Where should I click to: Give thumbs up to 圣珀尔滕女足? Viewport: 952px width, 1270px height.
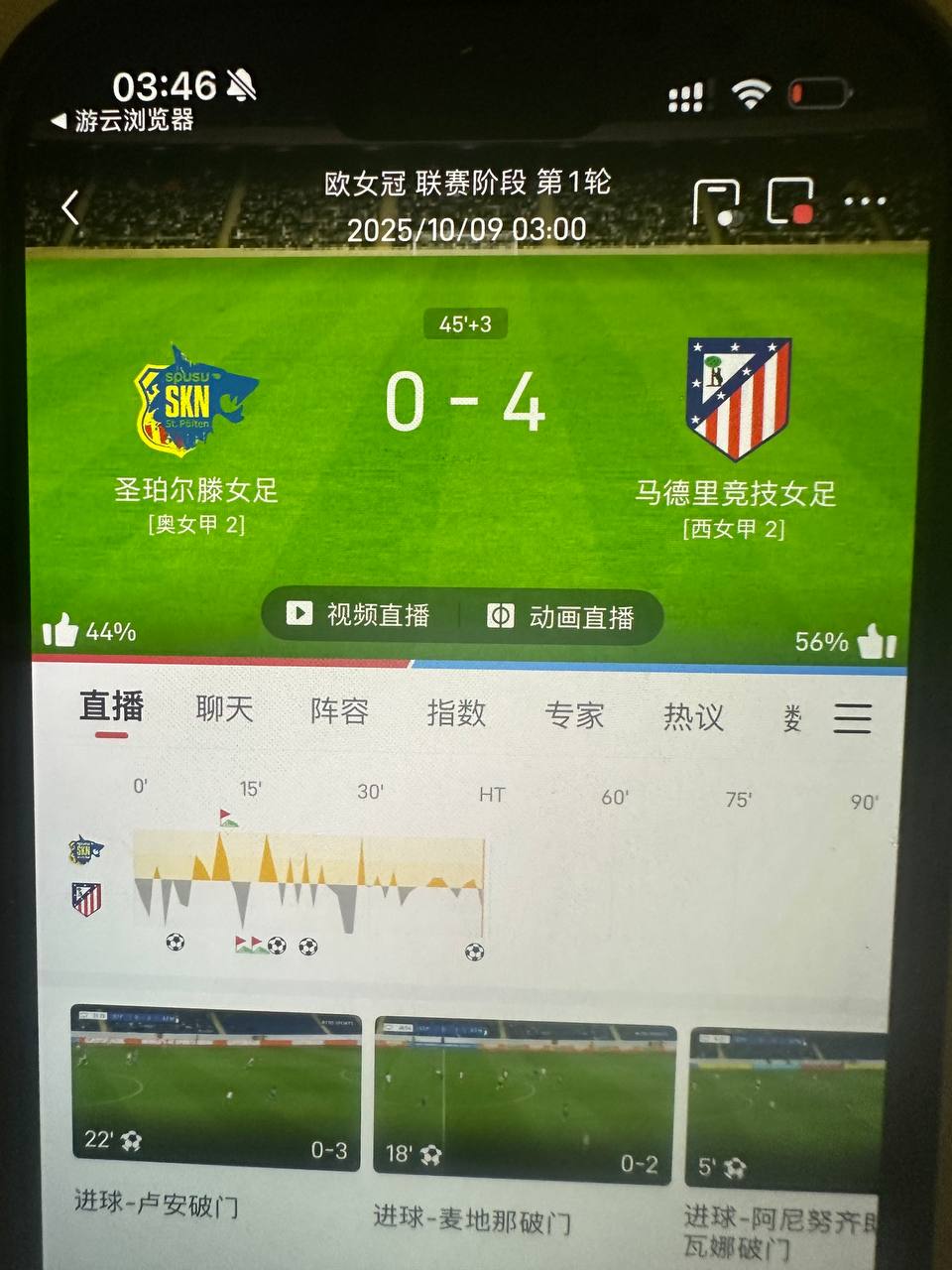61,630
